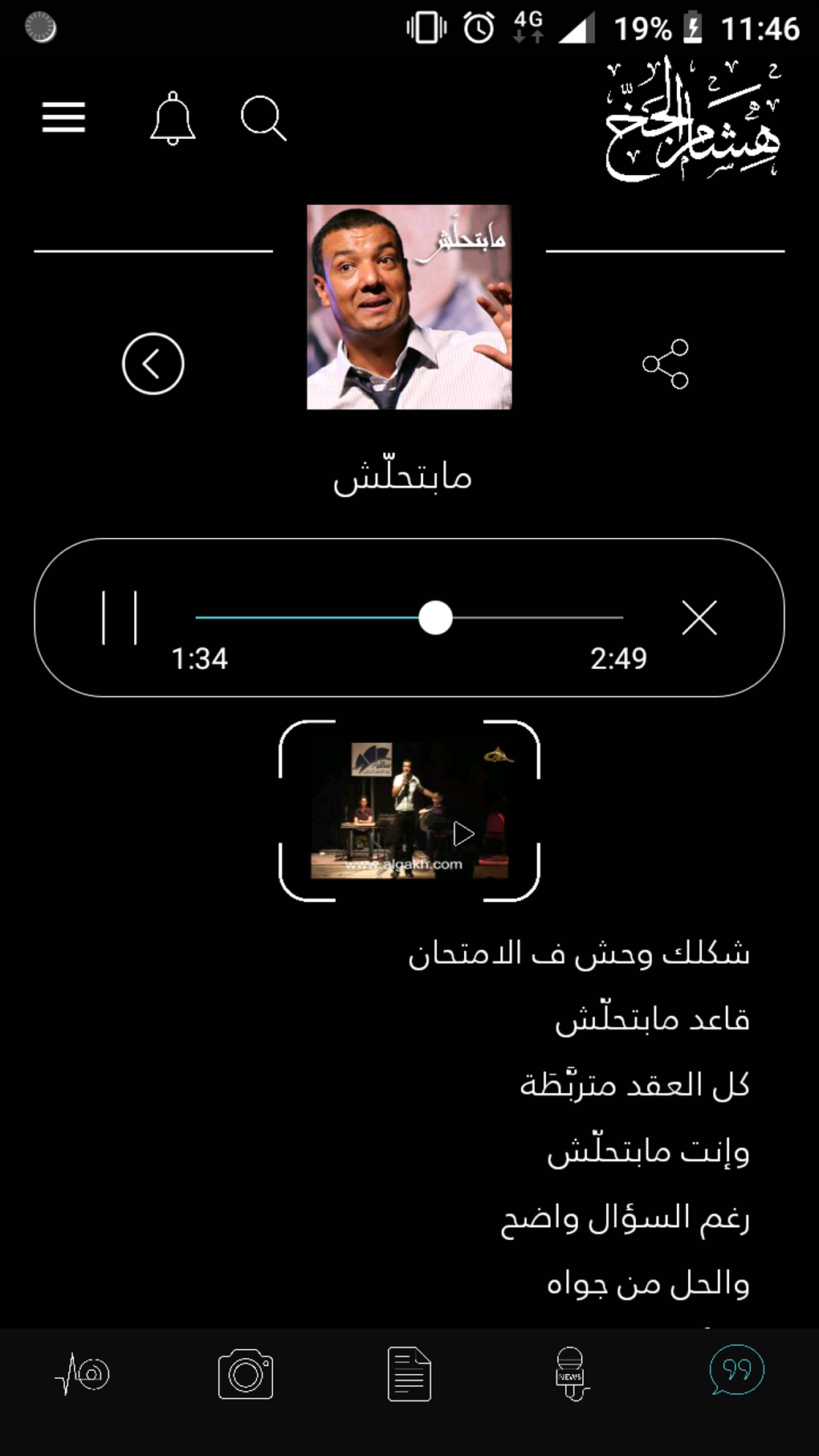Switch to the news microphone tab
Screen dimensions: 819x1456
pyautogui.click(x=571, y=1373)
